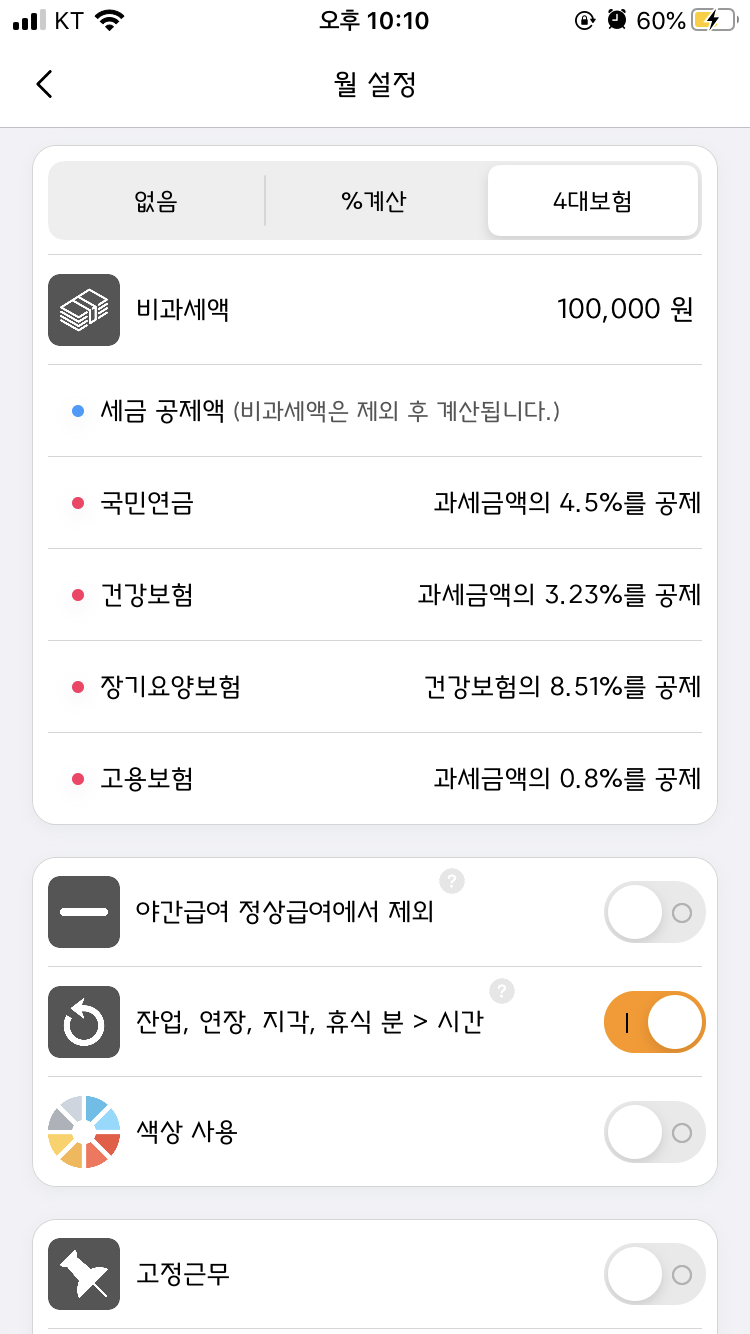Open the 4대보험 tab
Image resolution: width=750 pixels, height=1334 pixels.
(x=593, y=200)
